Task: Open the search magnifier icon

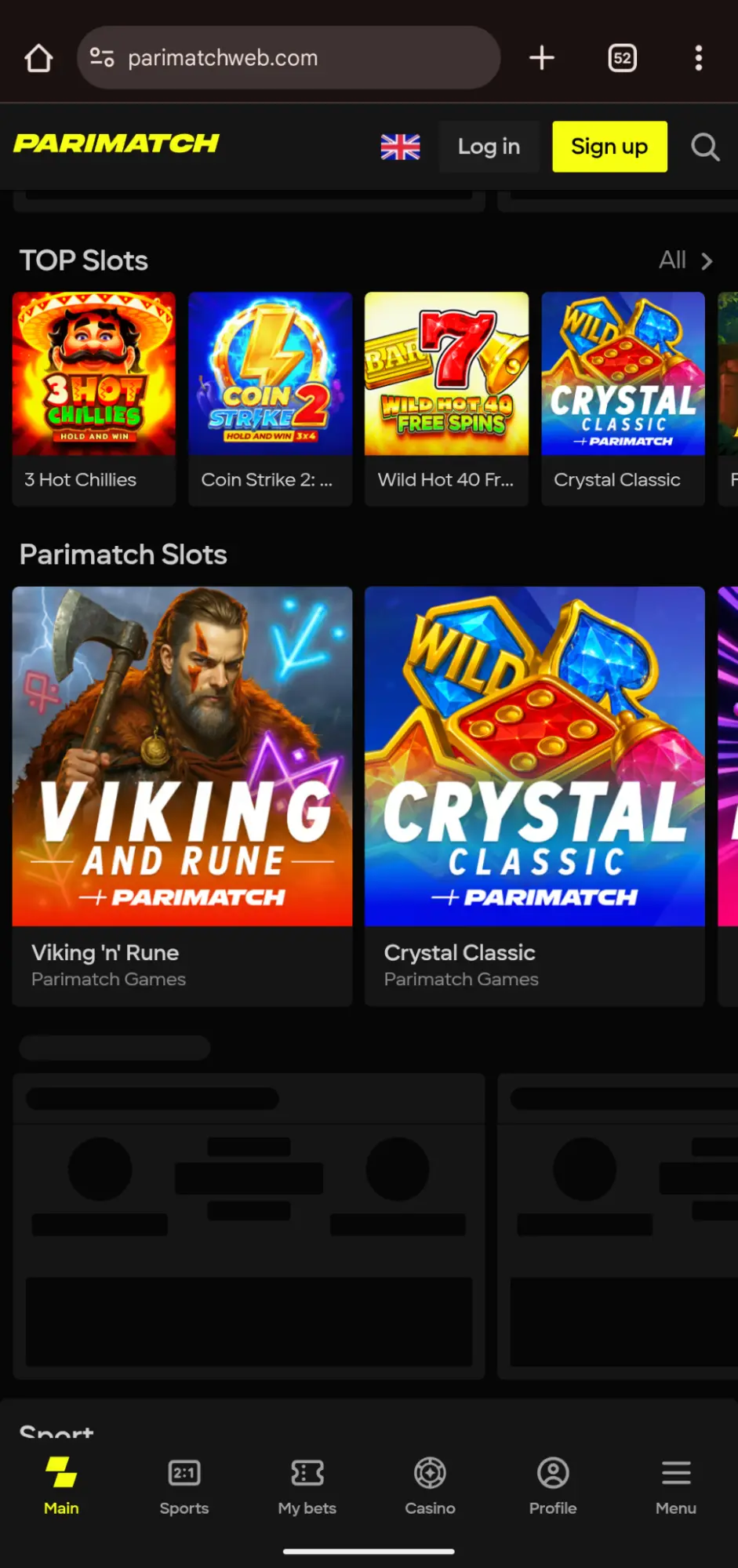Action: pyautogui.click(x=704, y=147)
